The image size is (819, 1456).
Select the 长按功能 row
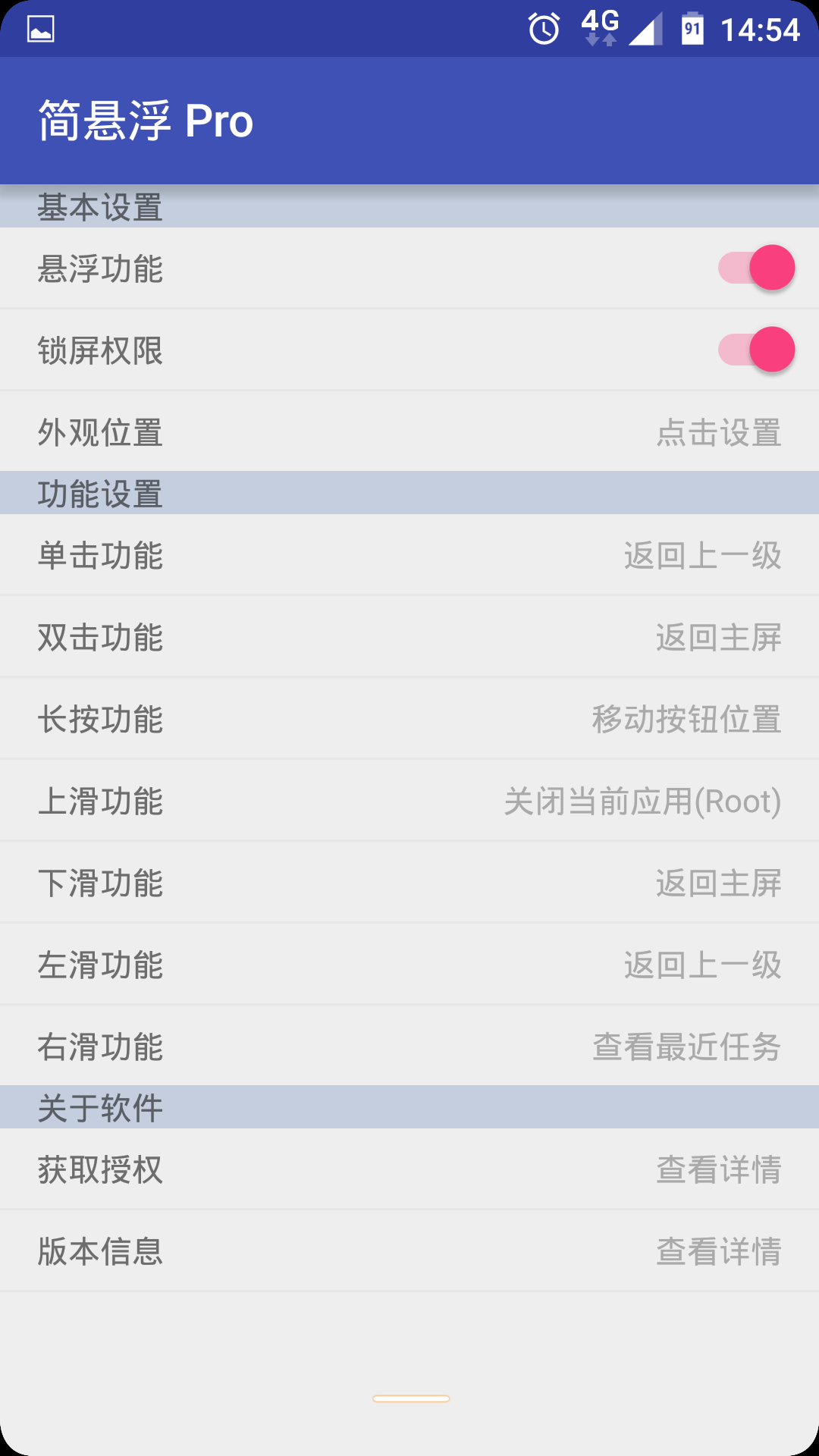[x=409, y=718]
